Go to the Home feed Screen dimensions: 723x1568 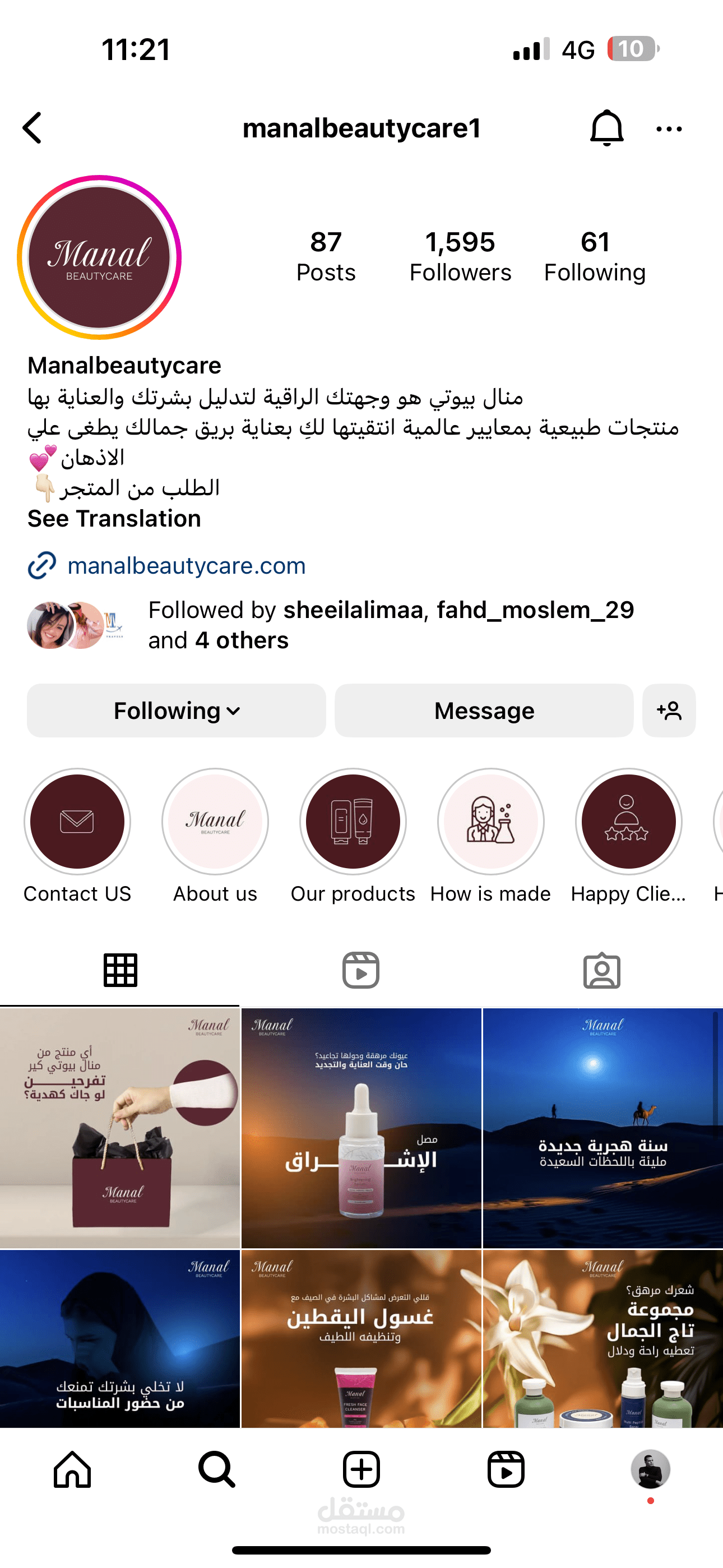point(72,1469)
